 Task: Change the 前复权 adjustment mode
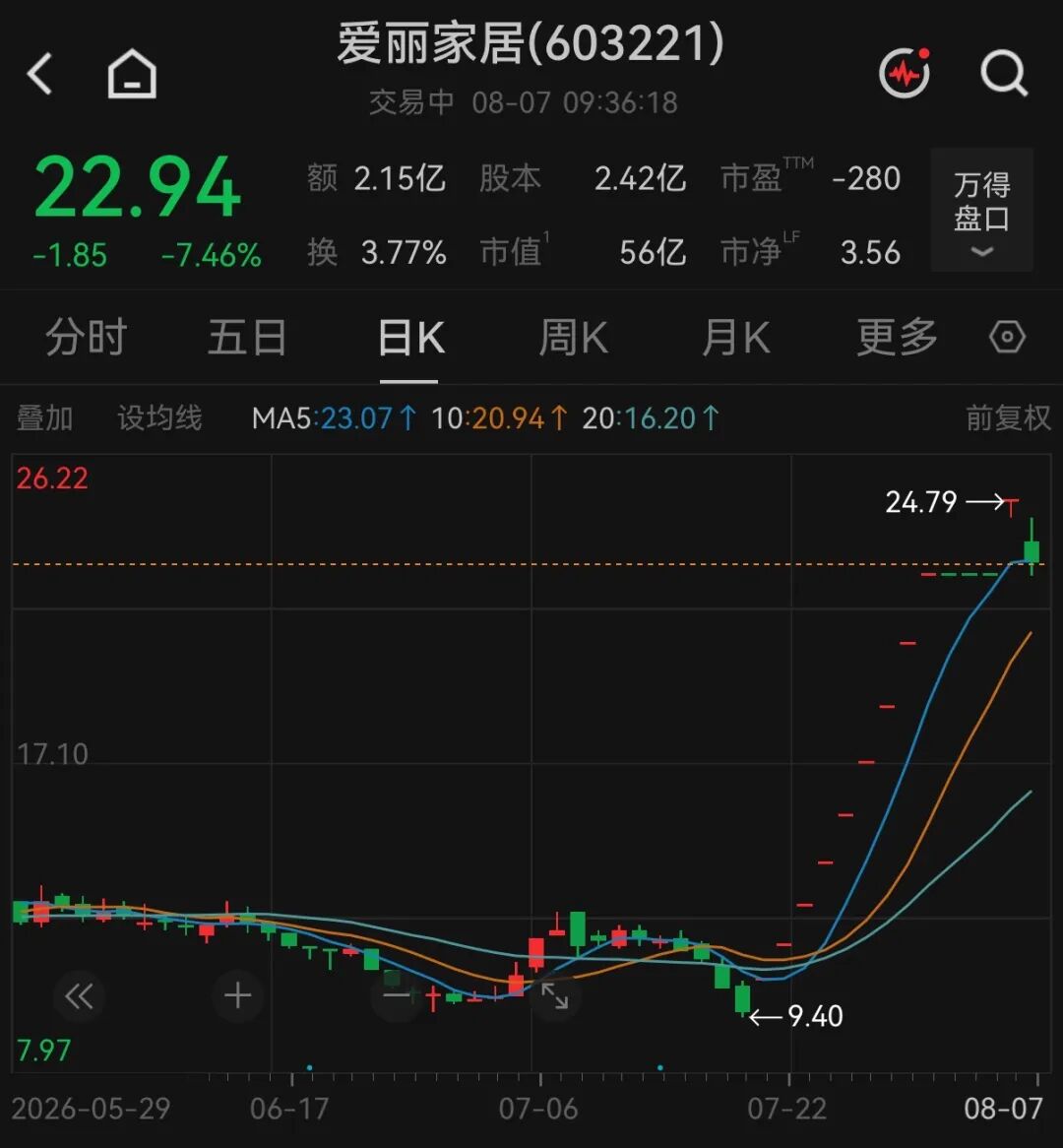click(1008, 418)
